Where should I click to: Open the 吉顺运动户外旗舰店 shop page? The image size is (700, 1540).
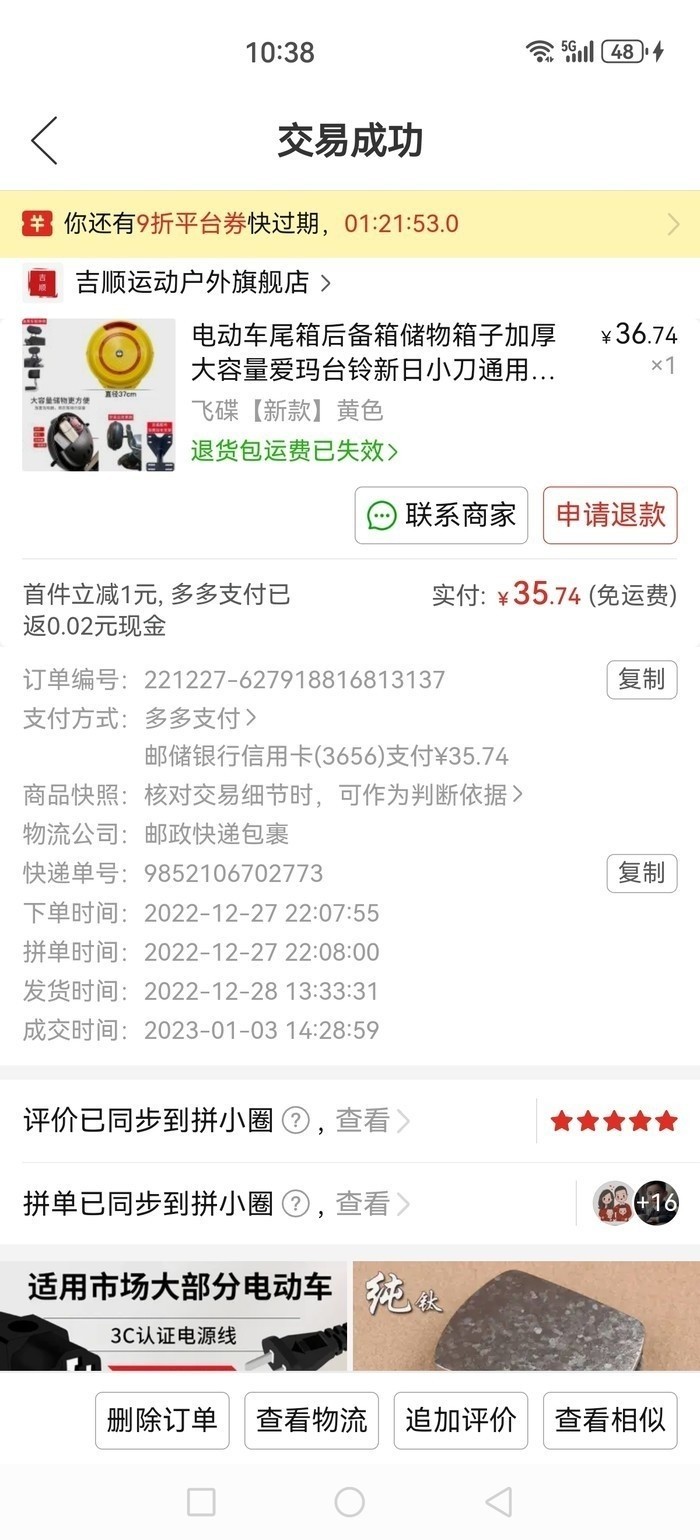[x=192, y=283]
